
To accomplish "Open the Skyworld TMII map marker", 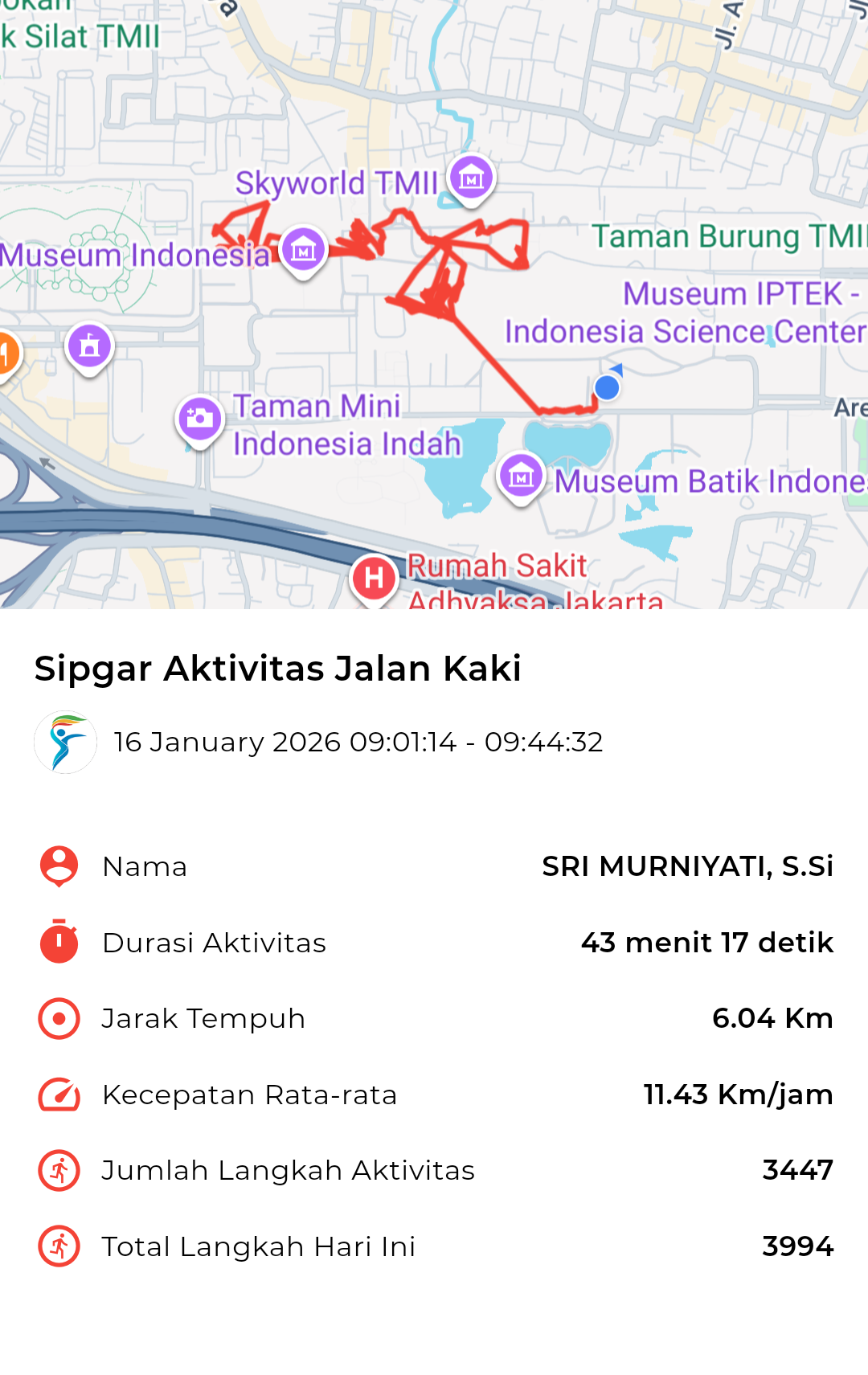I will click(471, 178).
